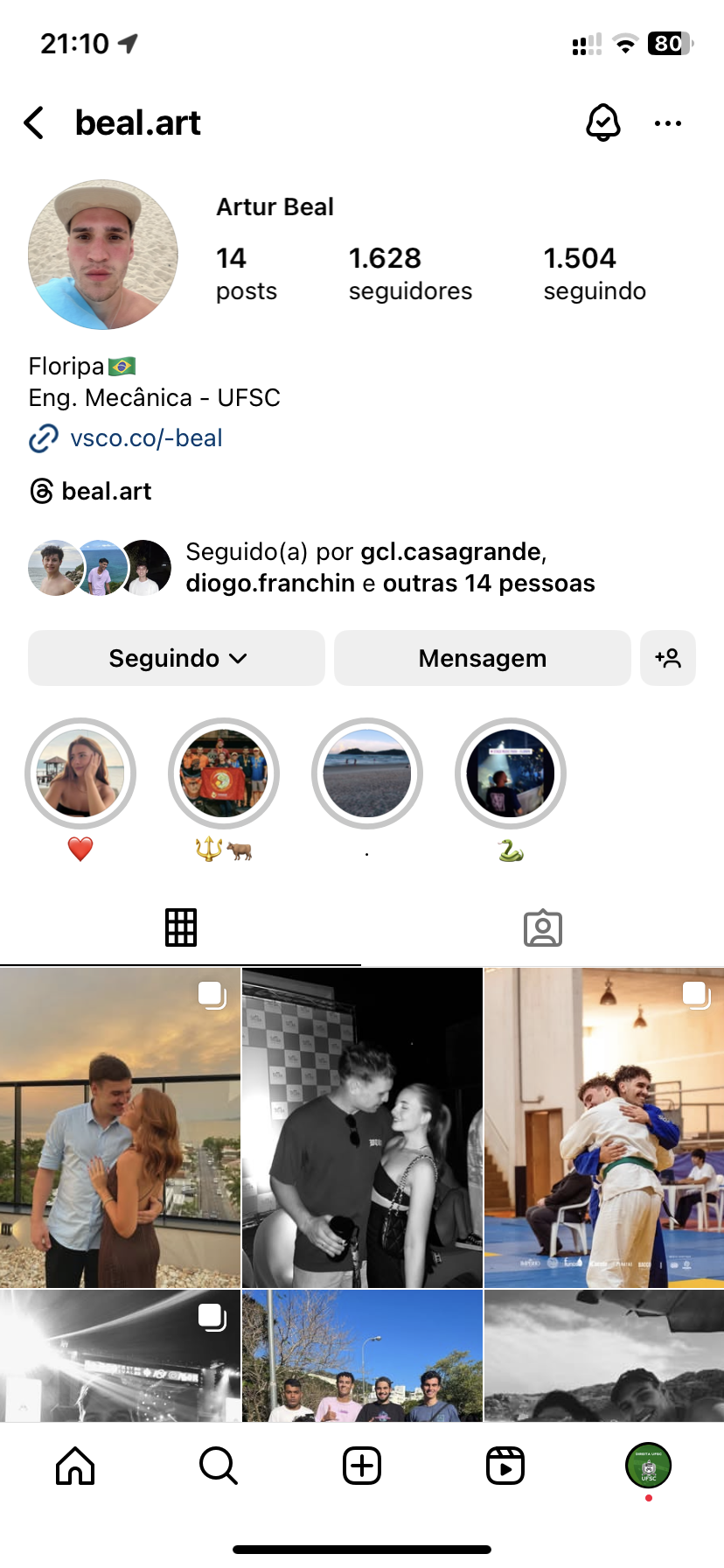Tap the Mensagem button

(x=482, y=658)
